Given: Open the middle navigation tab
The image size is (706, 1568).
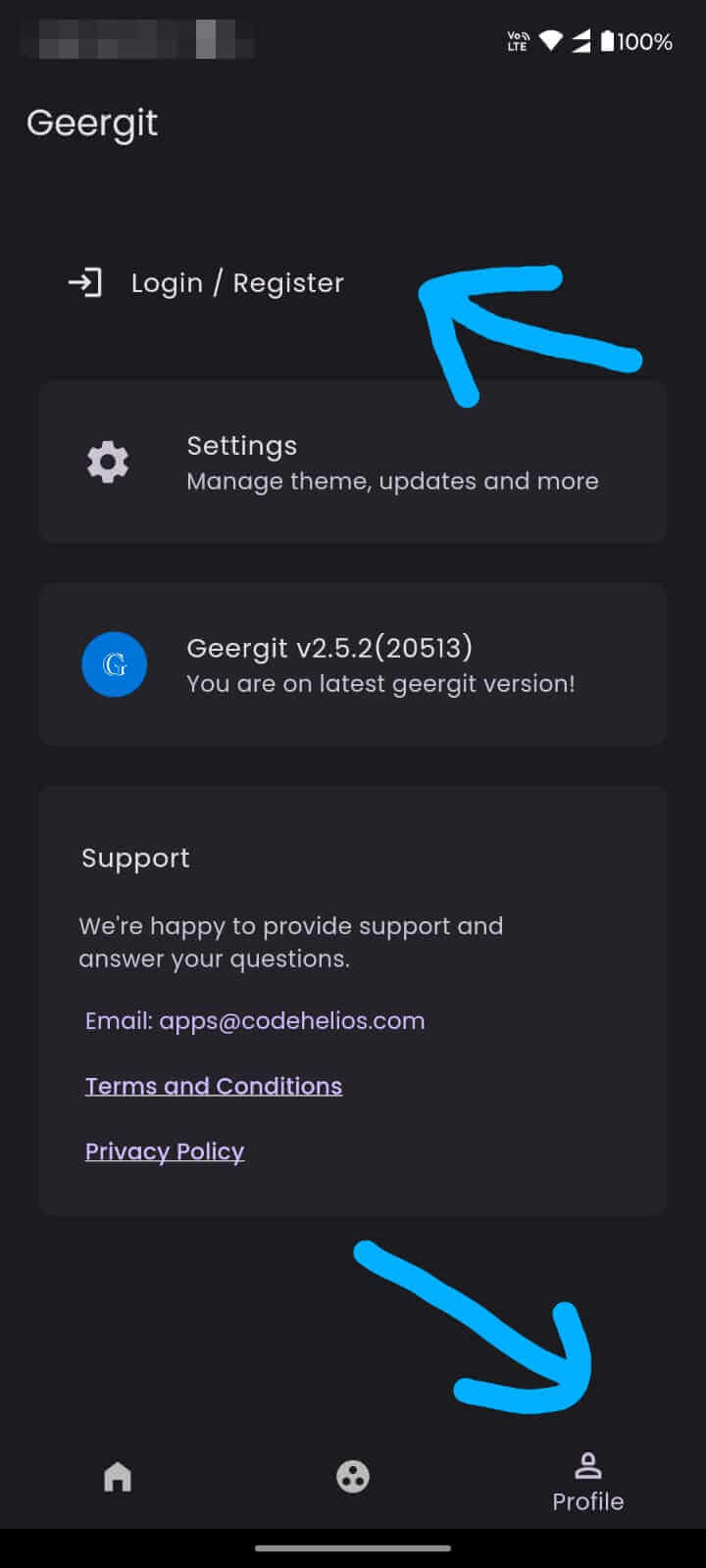Looking at the screenshot, I should 353,1476.
